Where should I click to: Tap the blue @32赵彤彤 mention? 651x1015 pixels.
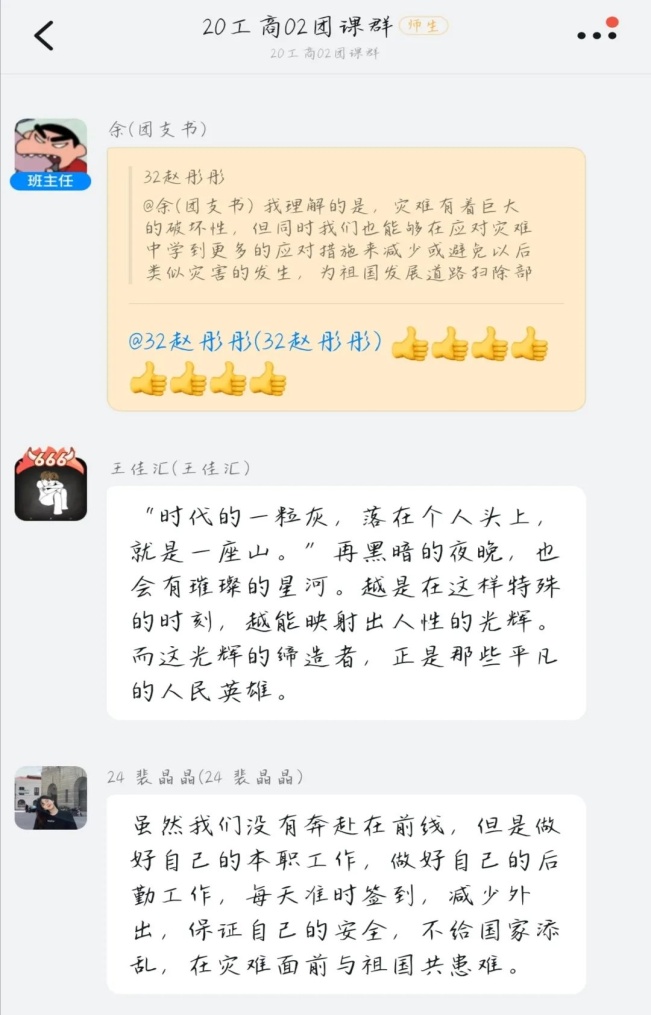tap(255, 342)
